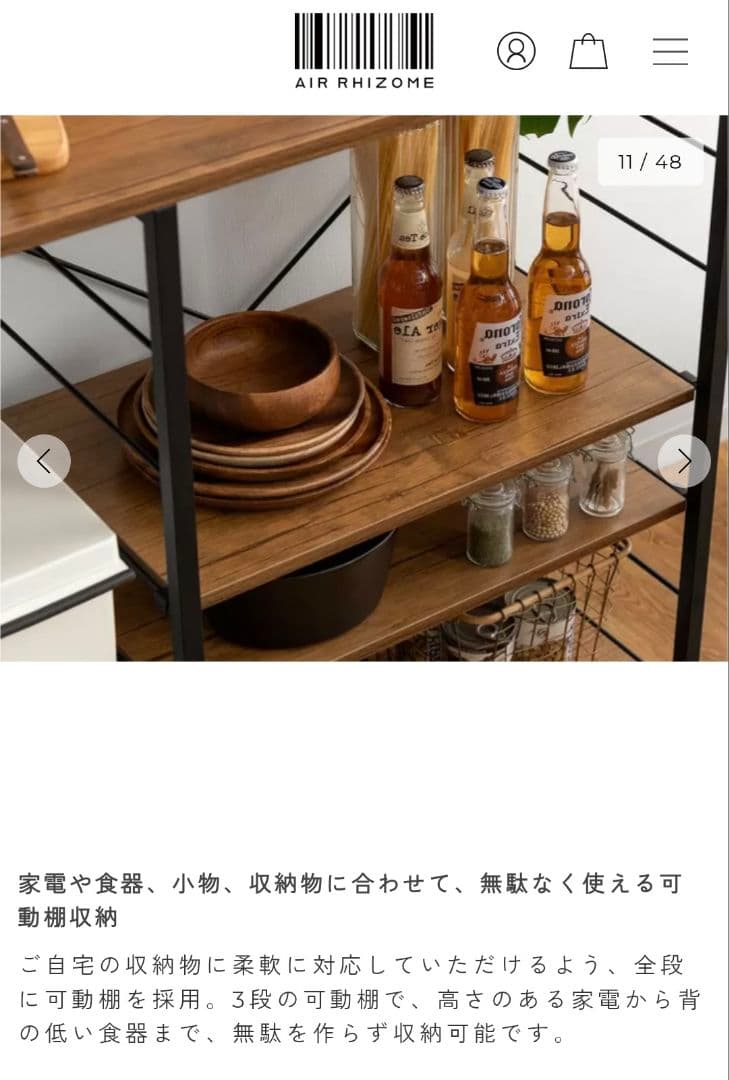Open the shopping bag
The image size is (729, 1080).
click(588, 51)
